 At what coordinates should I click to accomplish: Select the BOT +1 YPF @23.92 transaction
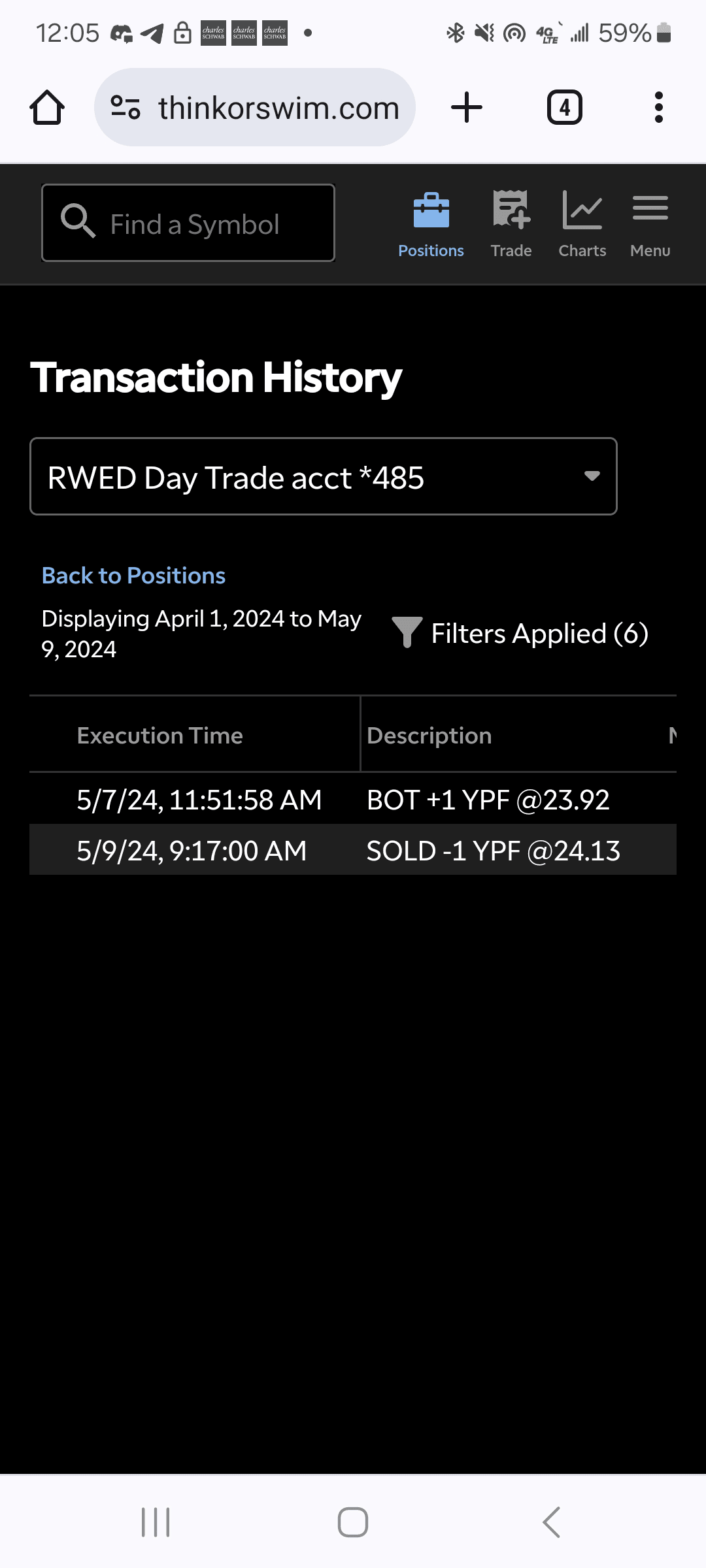[488, 800]
